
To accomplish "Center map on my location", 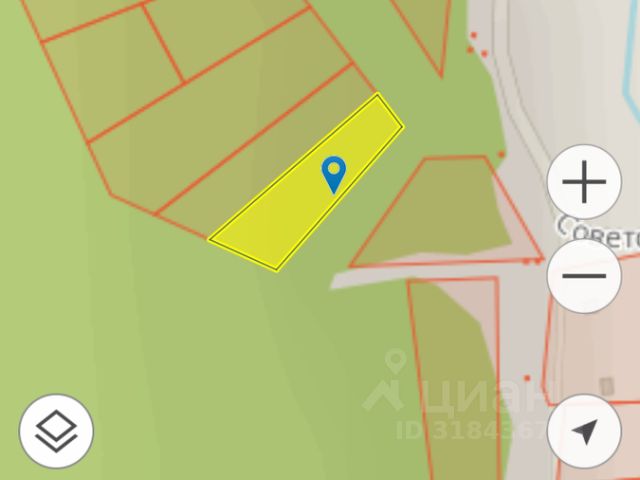I will click(x=585, y=432).
